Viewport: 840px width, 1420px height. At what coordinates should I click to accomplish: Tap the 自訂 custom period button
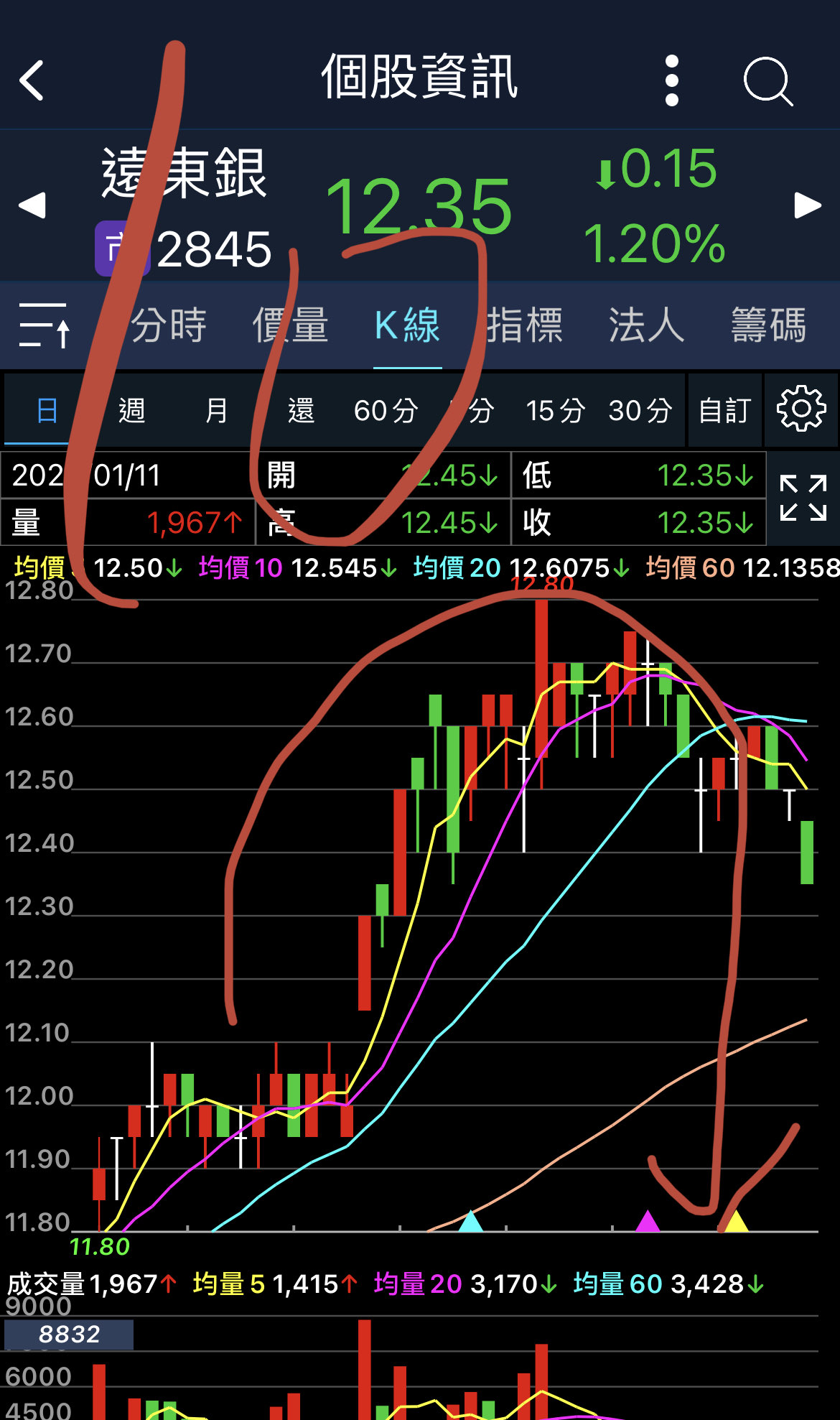pos(725,411)
